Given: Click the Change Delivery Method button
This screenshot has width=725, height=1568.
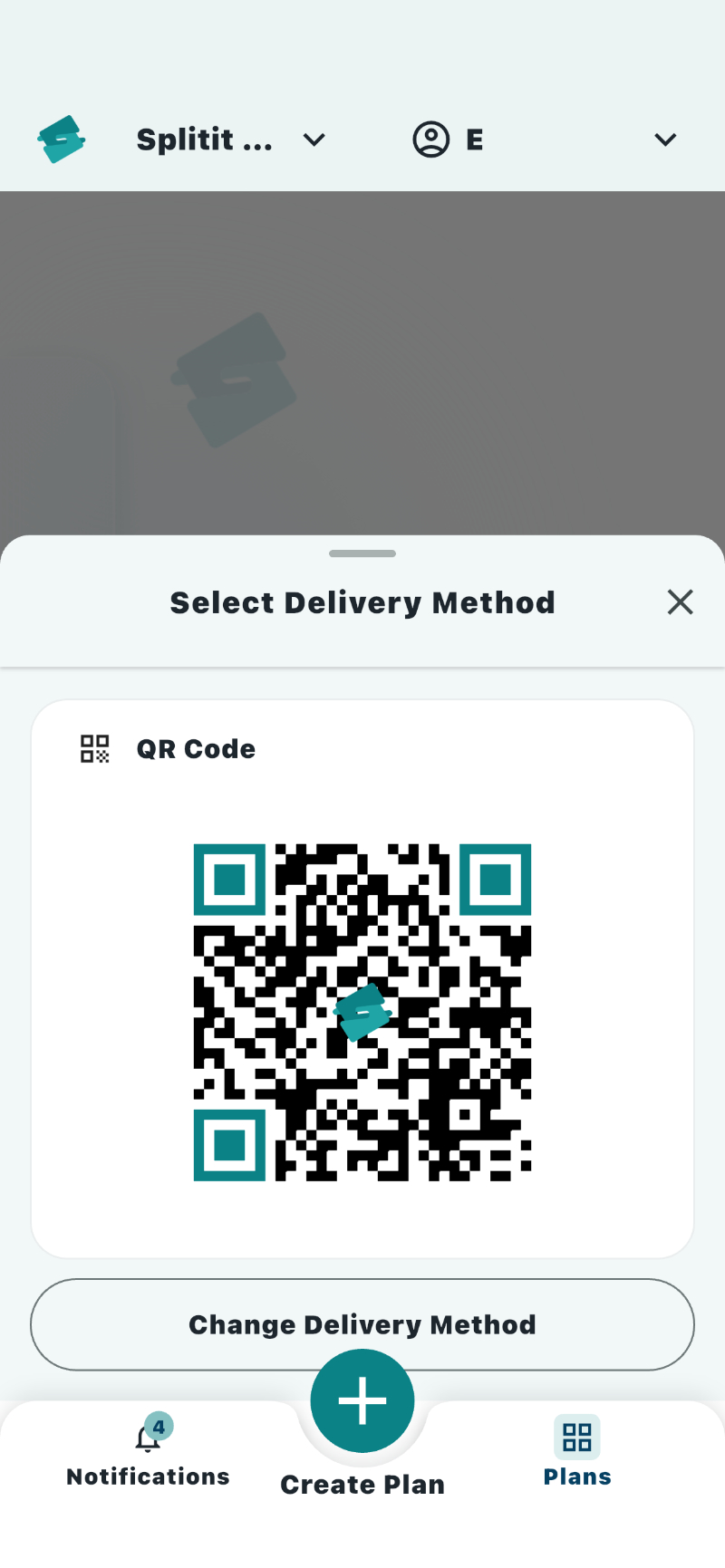Looking at the screenshot, I should [362, 1324].
